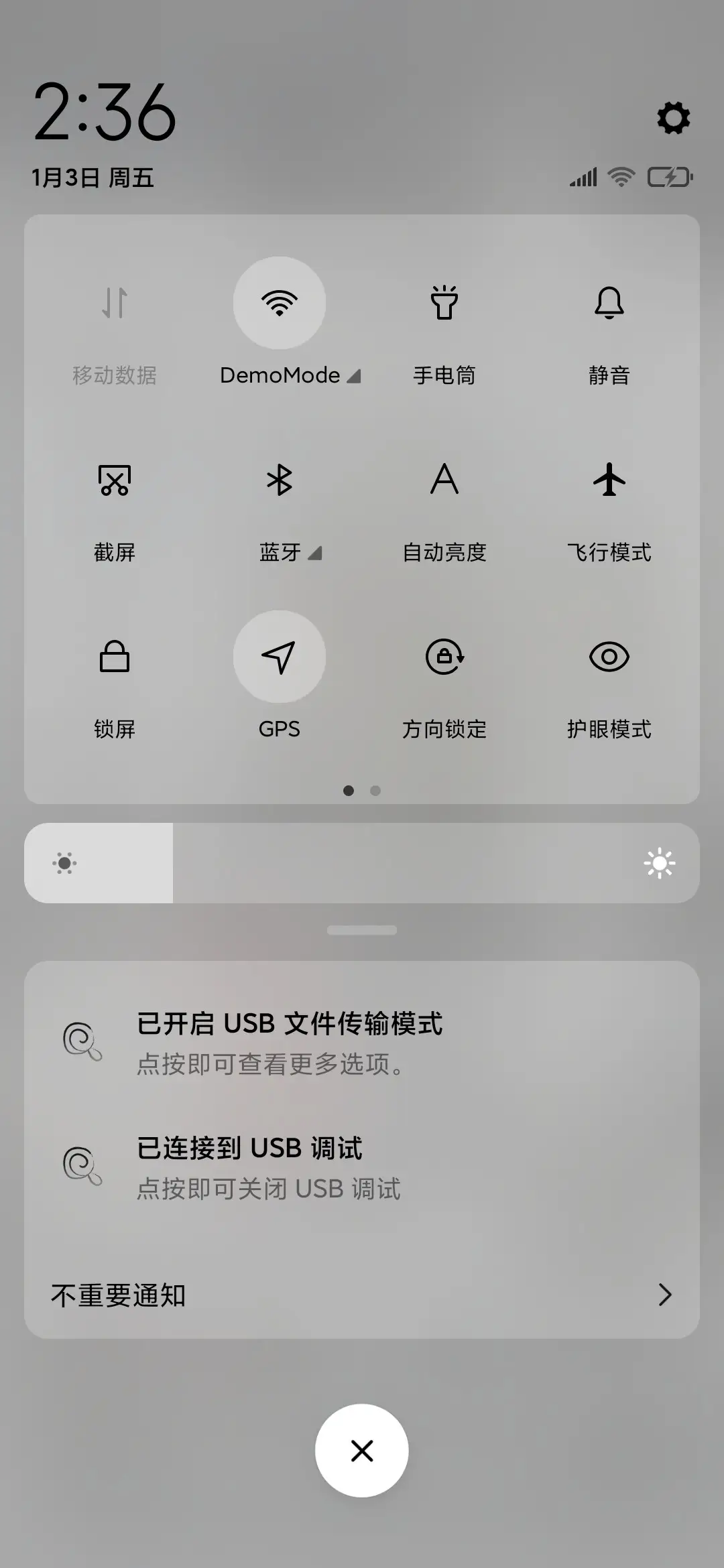Tap the screenshot (截屏) icon
This screenshot has height=1568, width=724.
tap(114, 480)
